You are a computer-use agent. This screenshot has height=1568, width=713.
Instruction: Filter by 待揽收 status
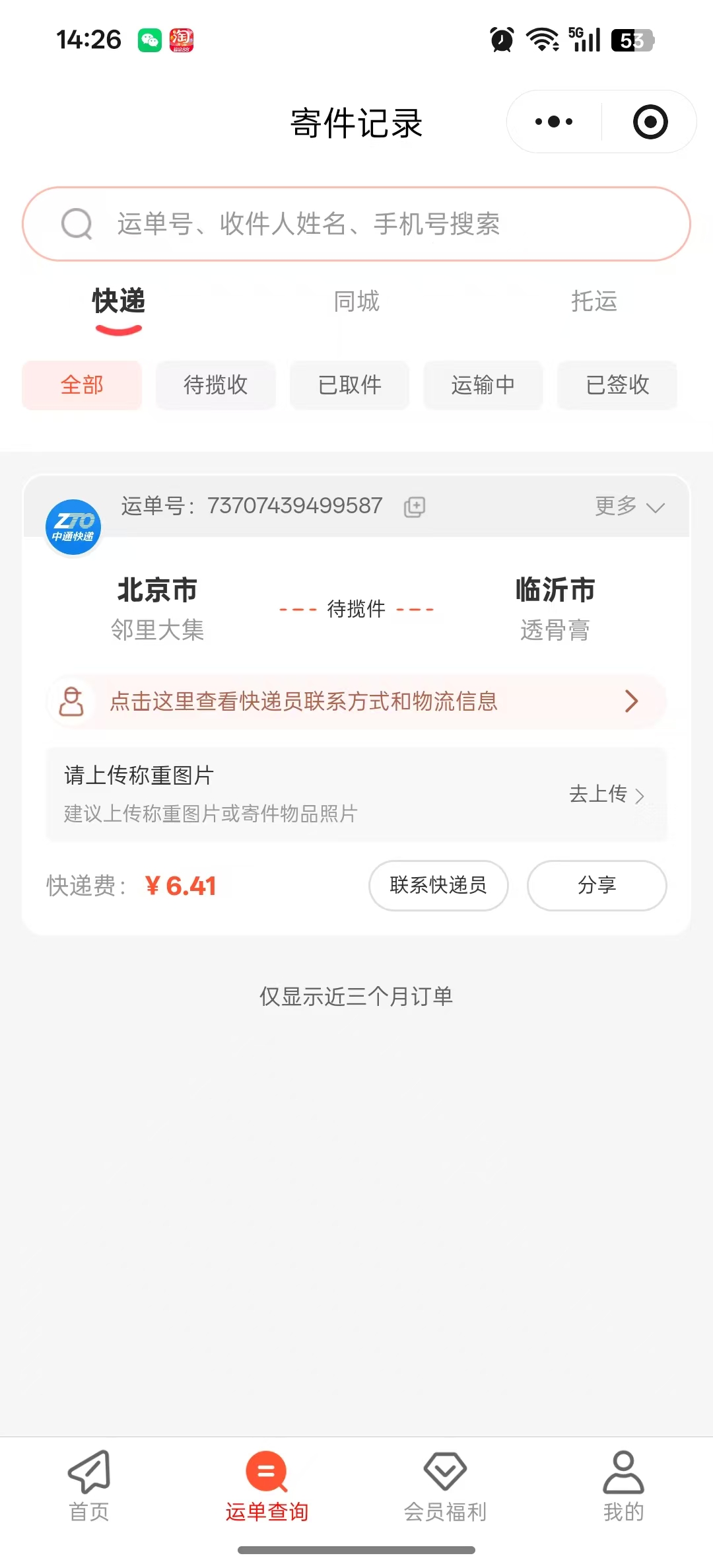[x=216, y=384]
